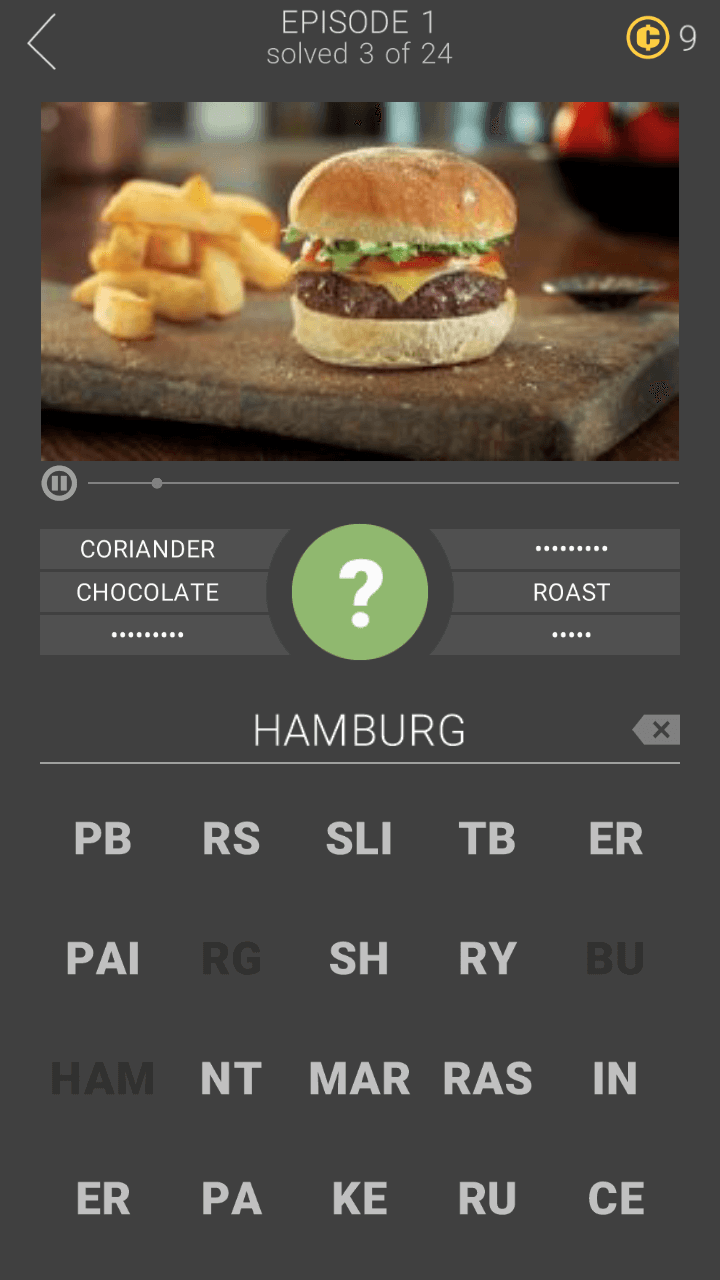The image size is (720, 1280).
Task: Select the MAR tile
Action: coord(359,1078)
